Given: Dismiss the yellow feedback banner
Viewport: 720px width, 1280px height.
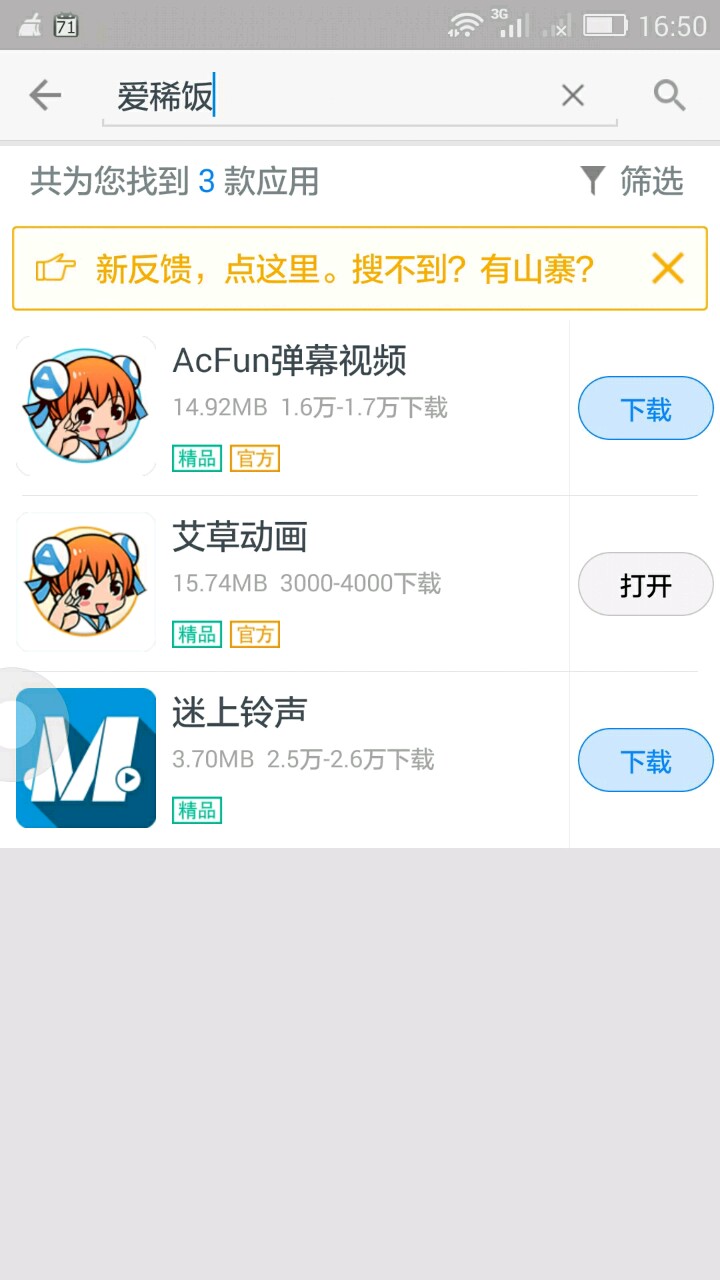Looking at the screenshot, I should click(667, 268).
